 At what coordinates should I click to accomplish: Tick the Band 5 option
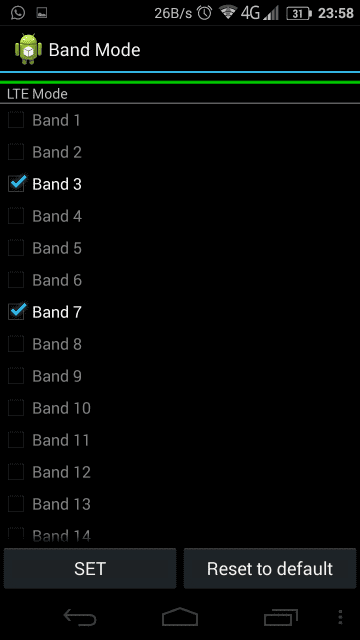(16, 248)
